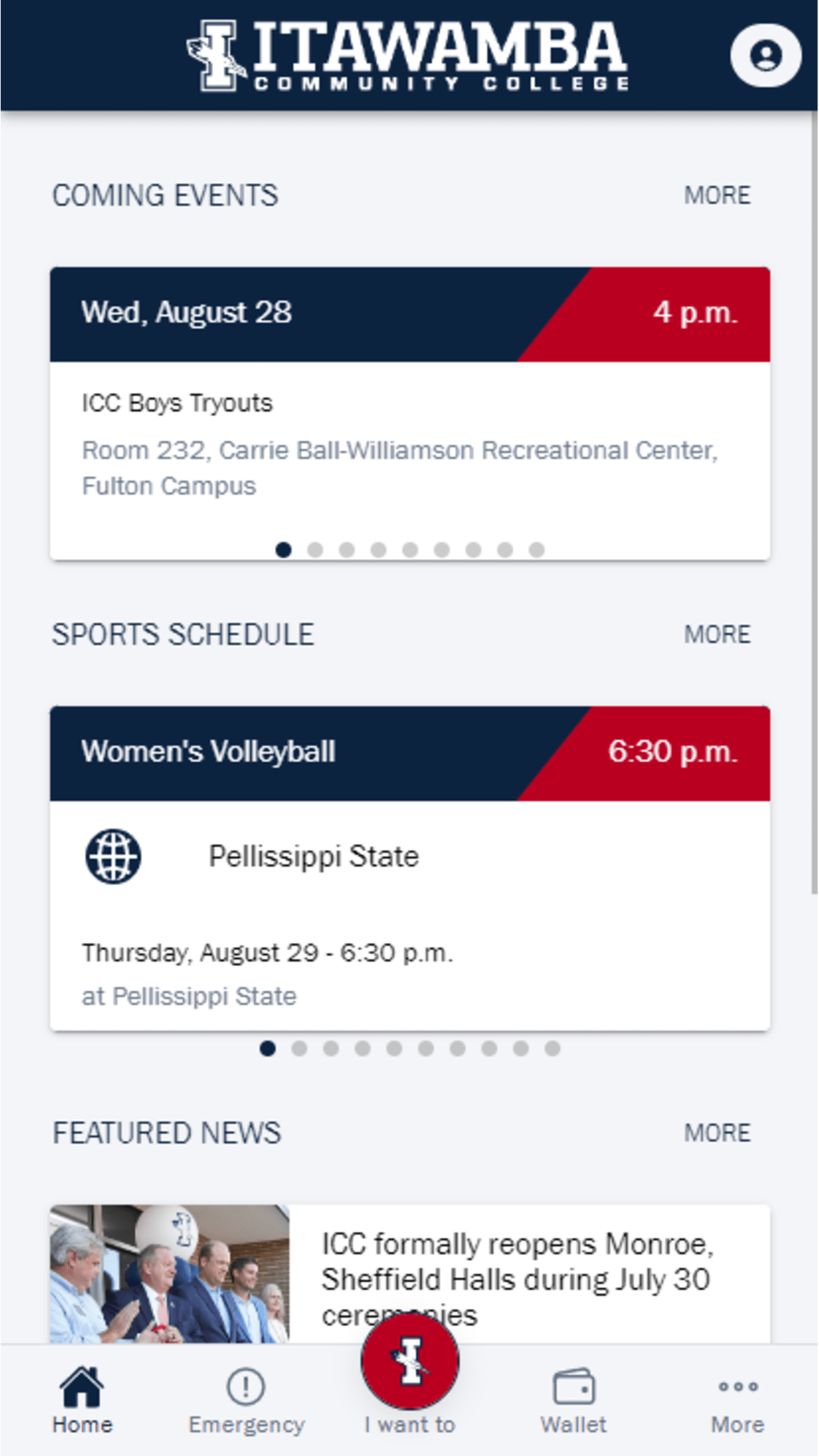Click the 'at Pellissippi State' location link

(188, 996)
